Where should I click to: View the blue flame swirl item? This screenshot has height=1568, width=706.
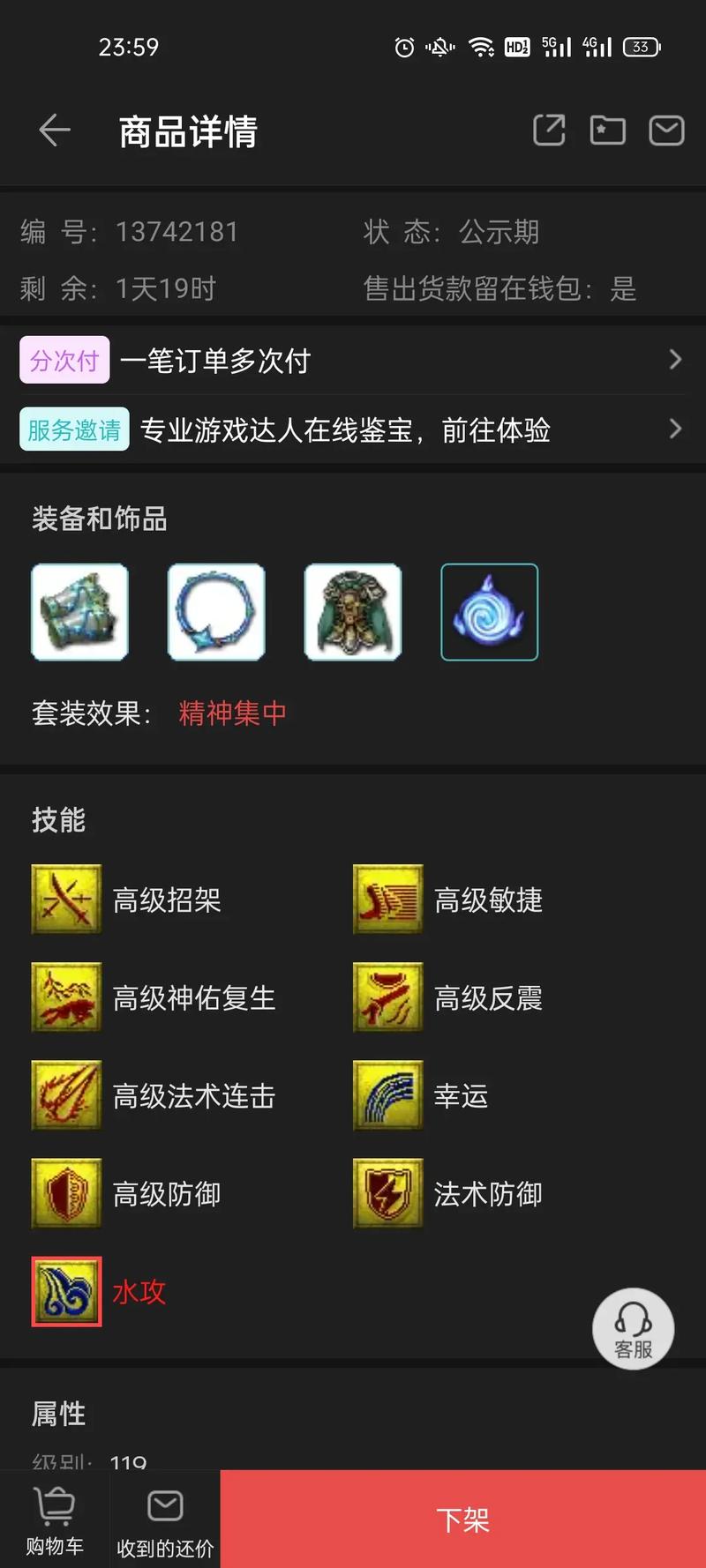(x=489, y=612)
